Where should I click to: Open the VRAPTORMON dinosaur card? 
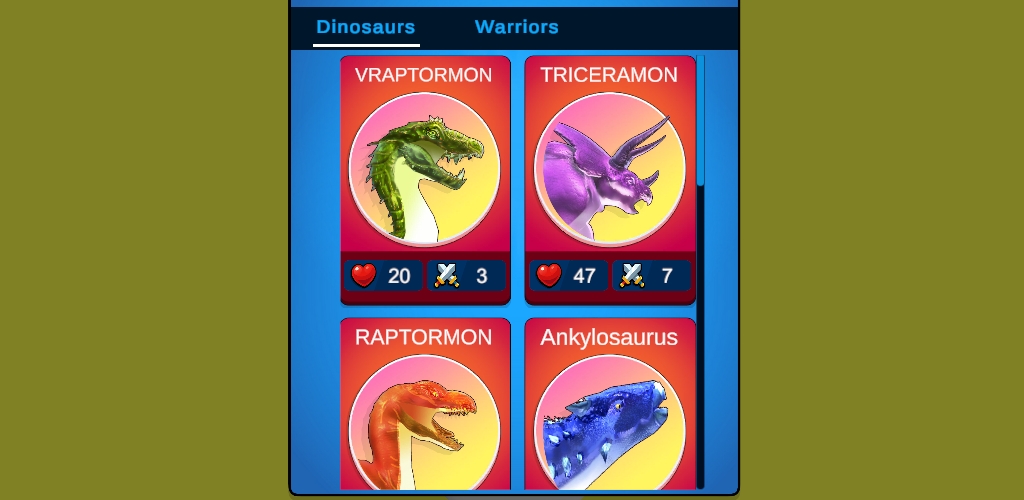click(x=425, y=170)
